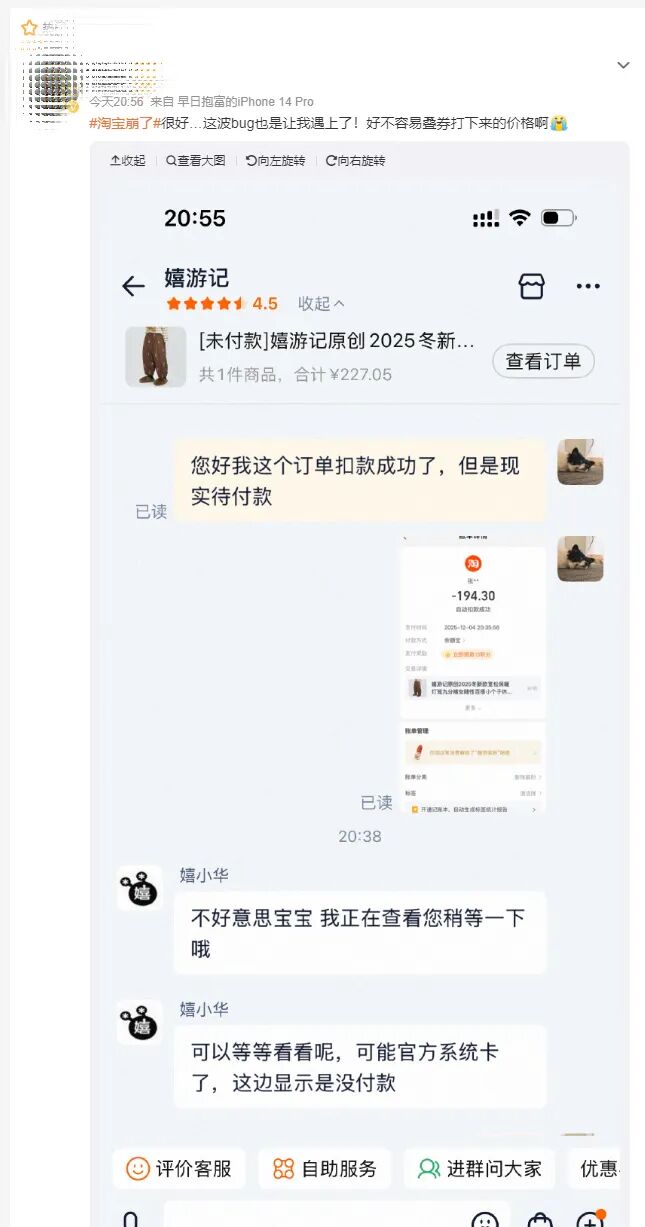Collapse the image with 收起
Image resolution: width=645 pixels, height=1227 pixels.
[127, 161]
